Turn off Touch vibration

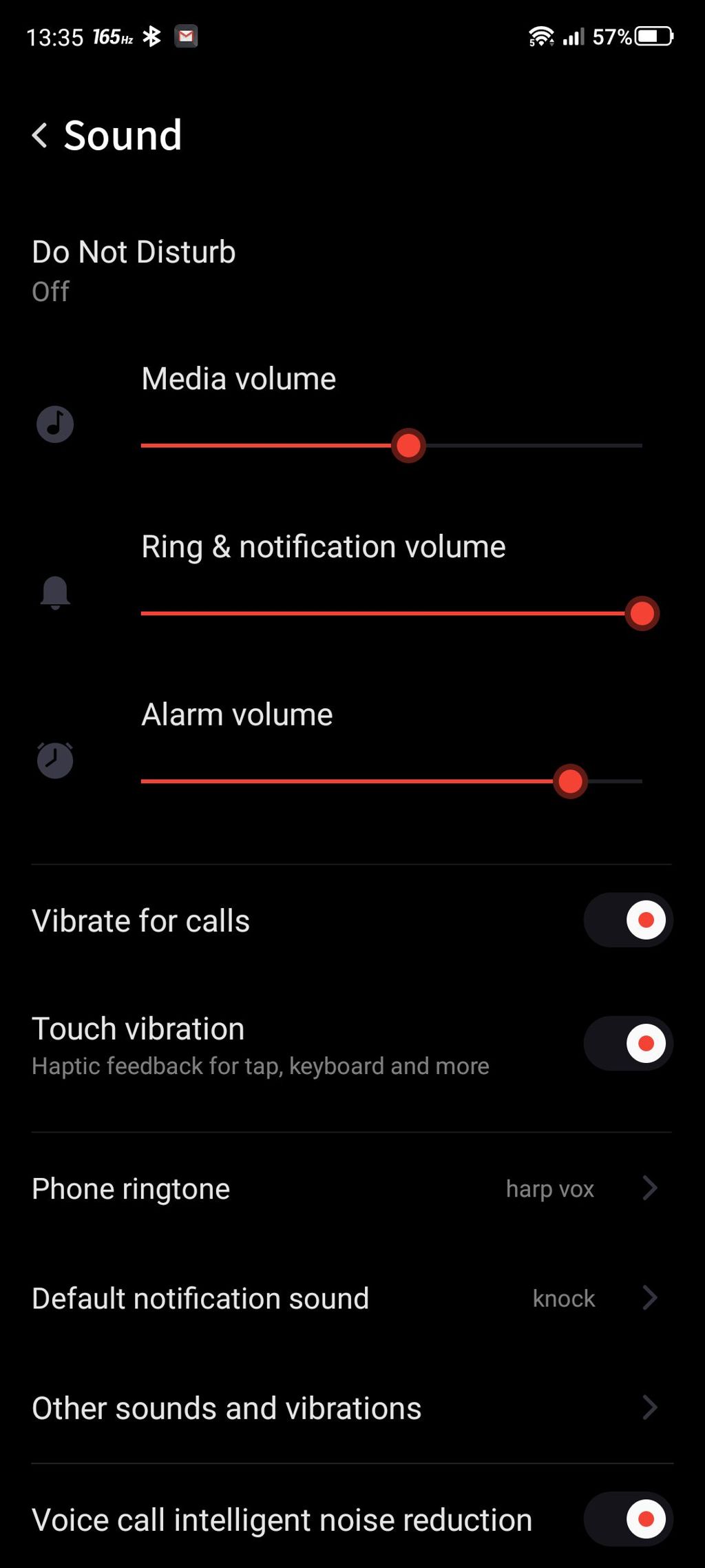[628, 1043]
